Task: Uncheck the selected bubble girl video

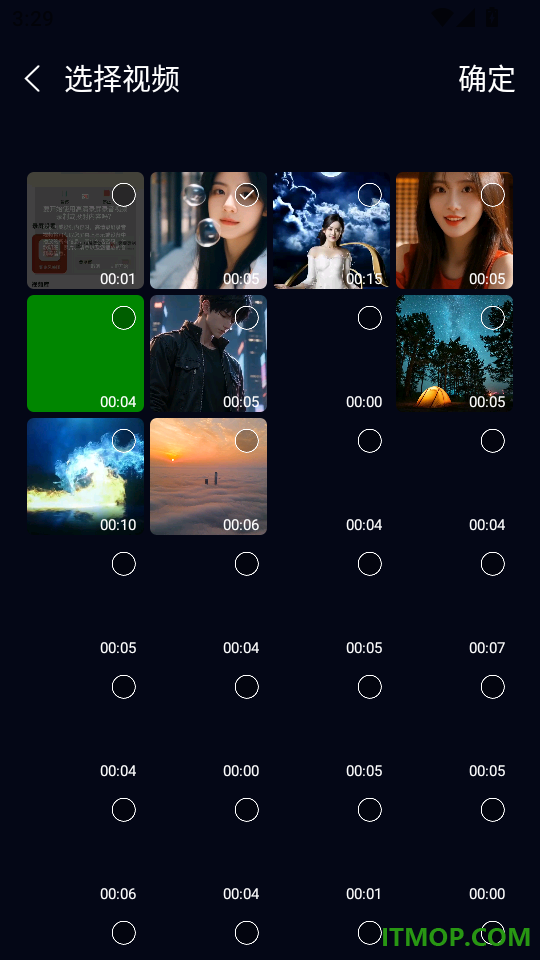Action: [x=247, y=195]
